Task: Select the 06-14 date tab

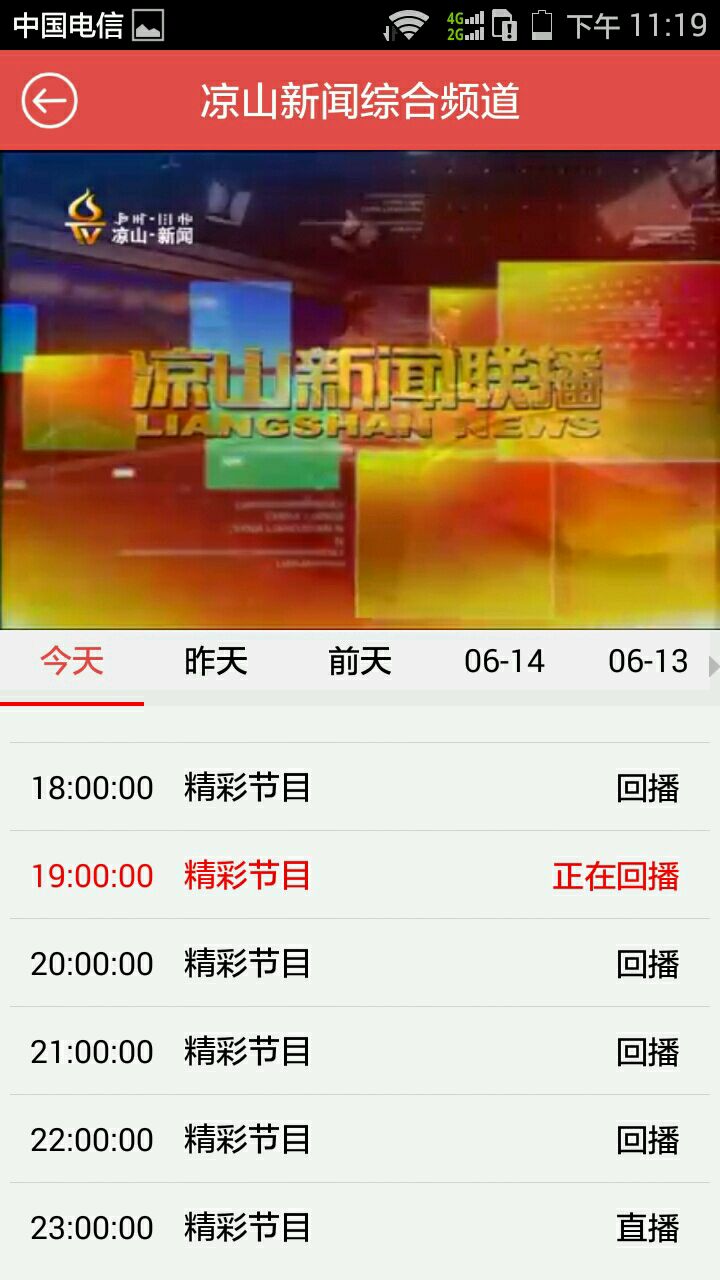Action: point(504,661)
